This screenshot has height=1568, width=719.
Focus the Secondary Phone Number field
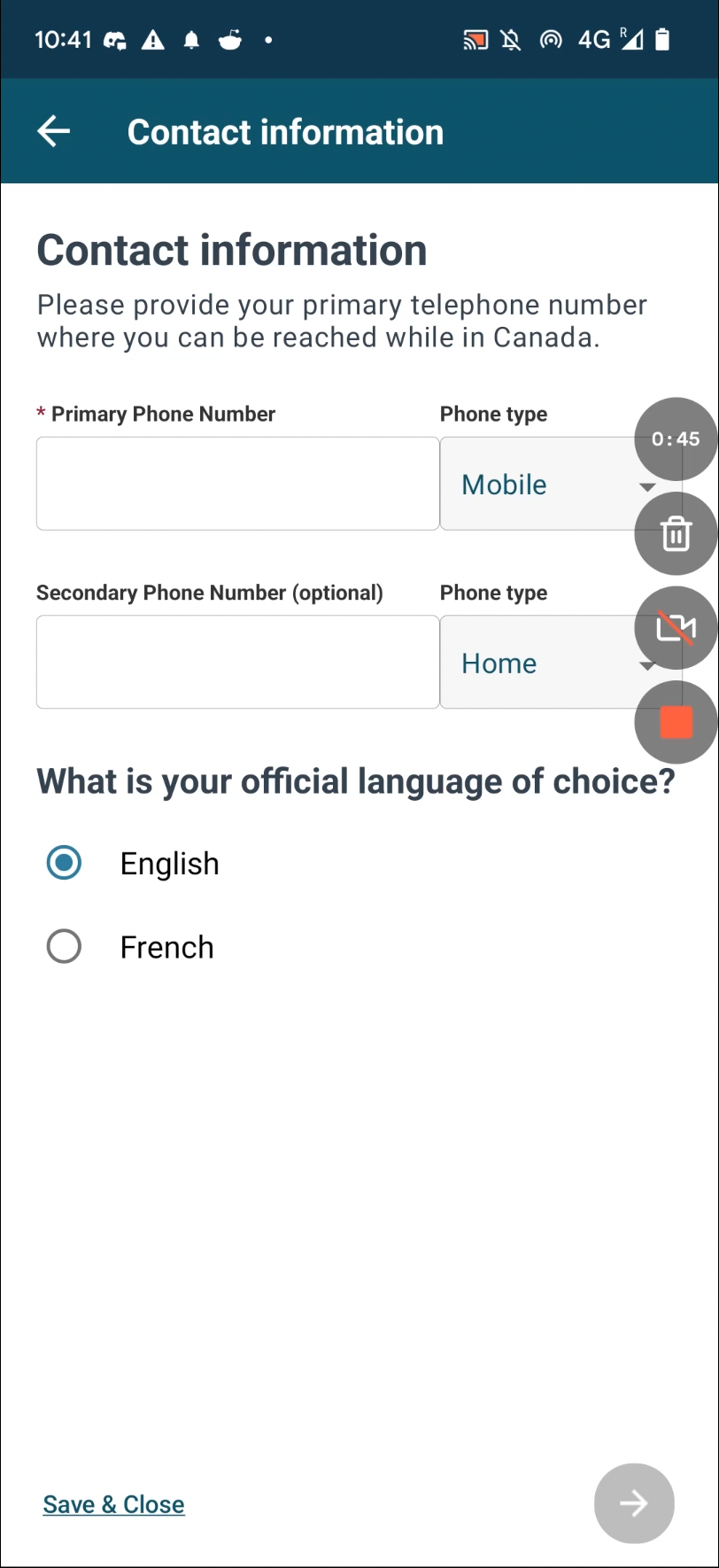click(237, 663)
